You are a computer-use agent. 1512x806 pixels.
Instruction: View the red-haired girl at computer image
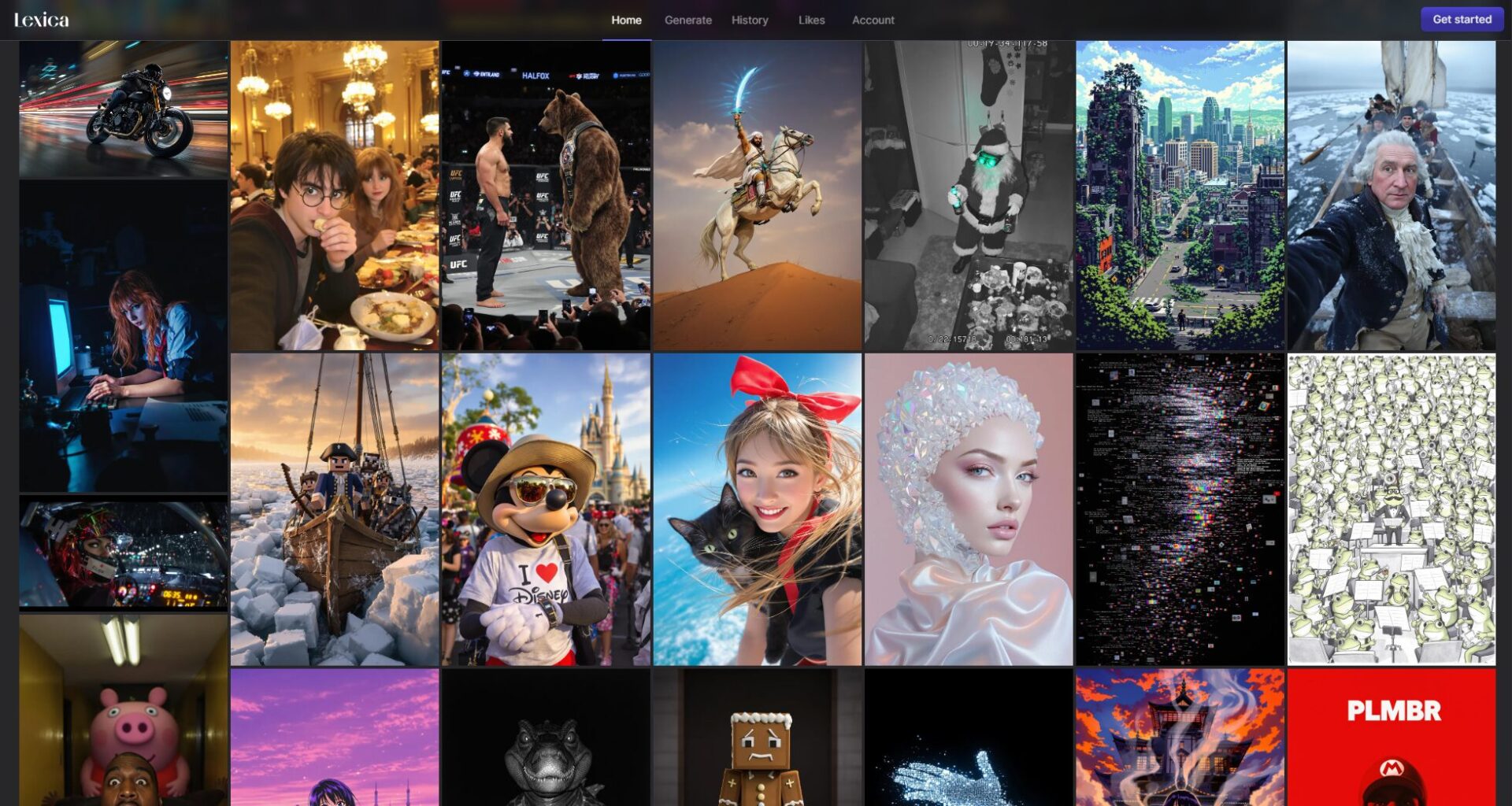[x=124, y=337]
